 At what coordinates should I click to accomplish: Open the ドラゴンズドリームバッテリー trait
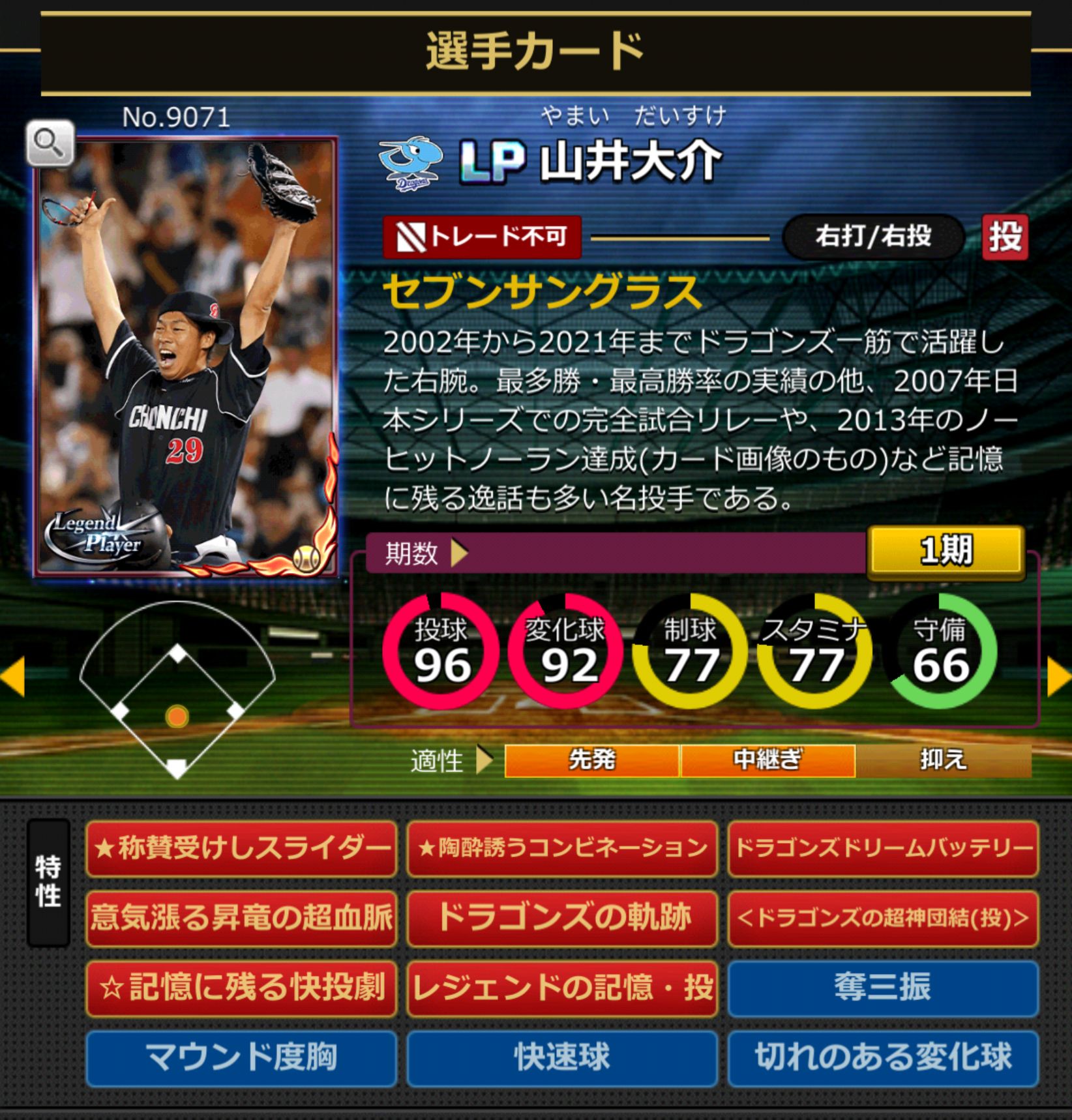pos(883,848)
